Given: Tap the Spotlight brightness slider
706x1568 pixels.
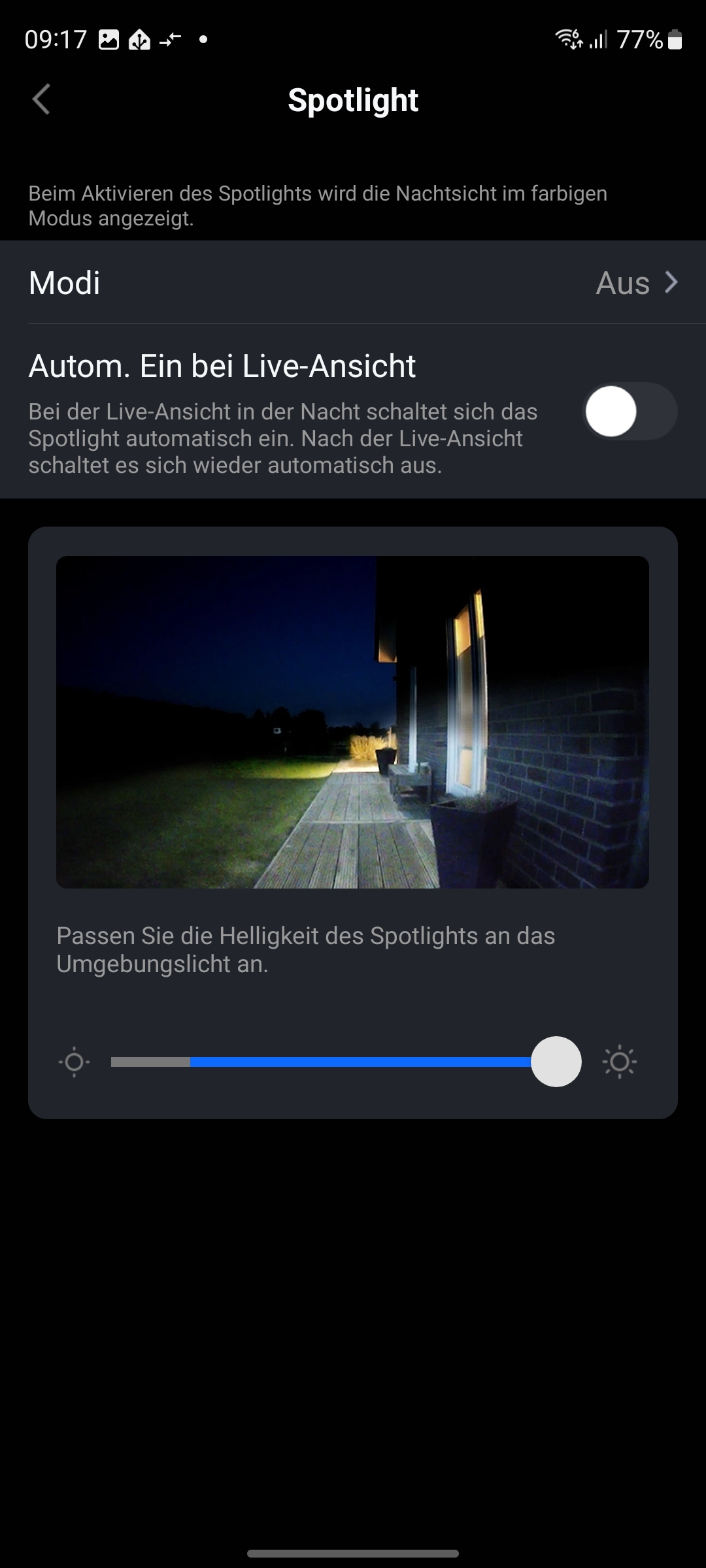Looking at the screenshot, I should point(346,1062).
